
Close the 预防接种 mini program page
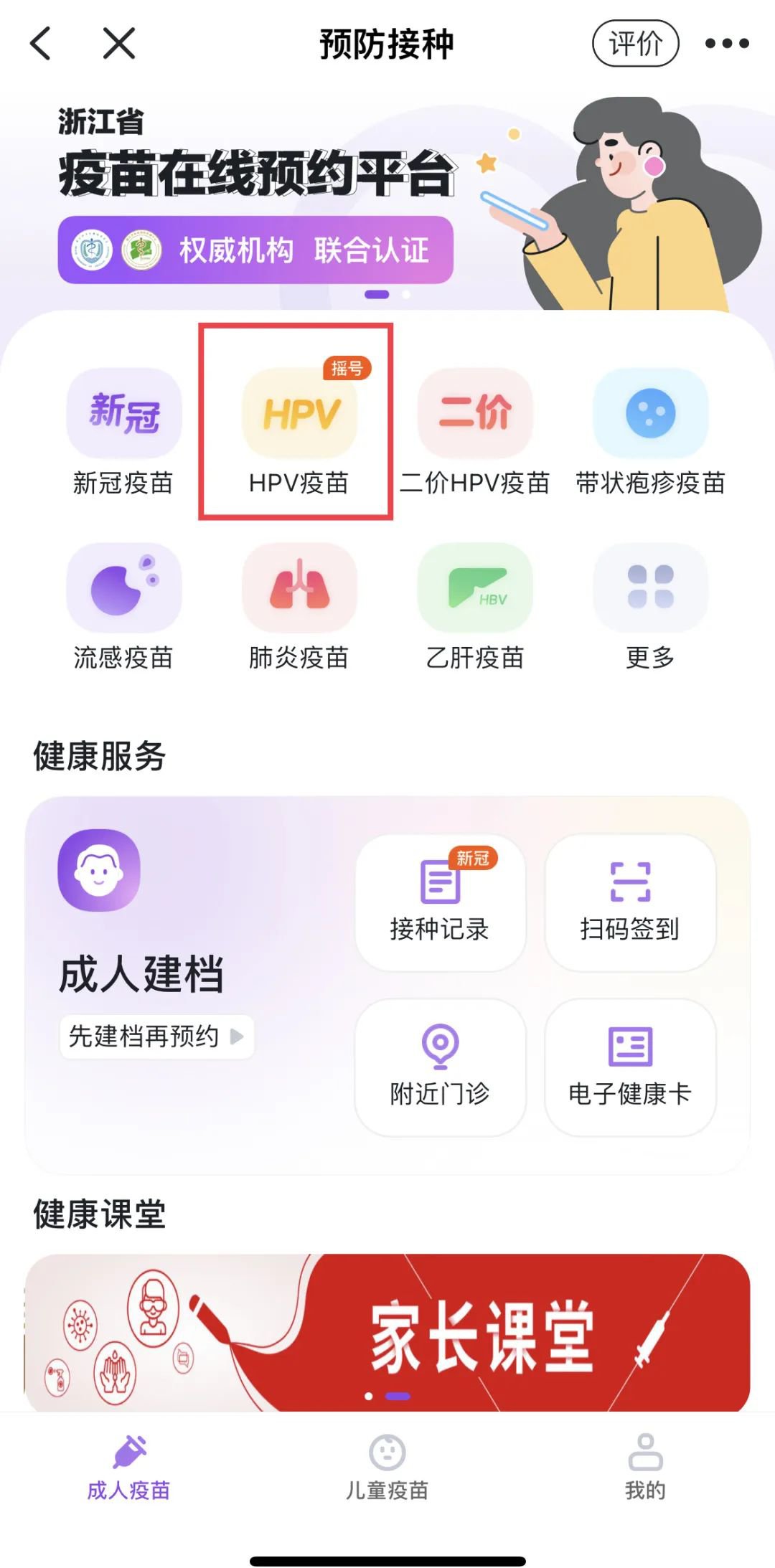click(x=119, y=43)
